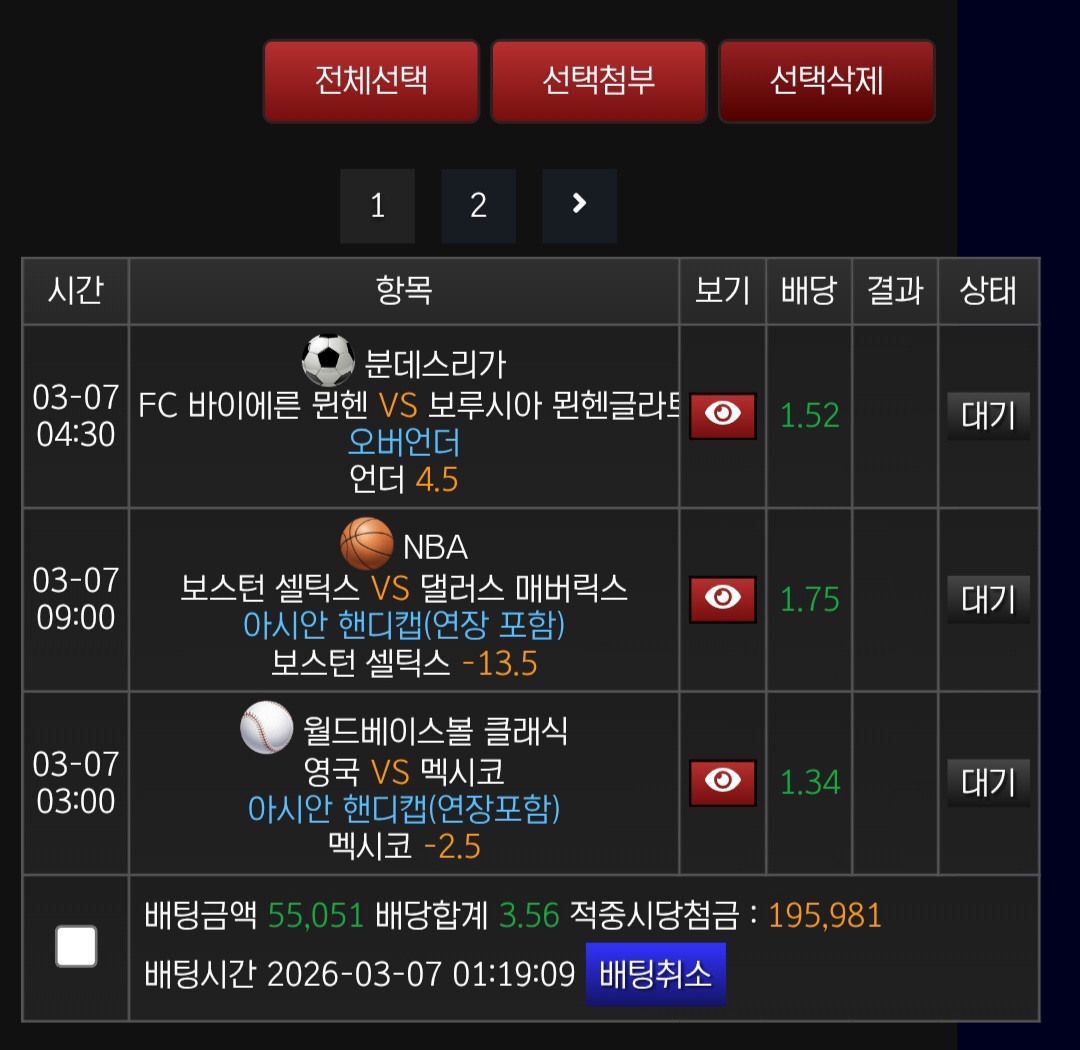Tap the 선택삭제 button
1080x1050 pixels.
tap(827, 81)
